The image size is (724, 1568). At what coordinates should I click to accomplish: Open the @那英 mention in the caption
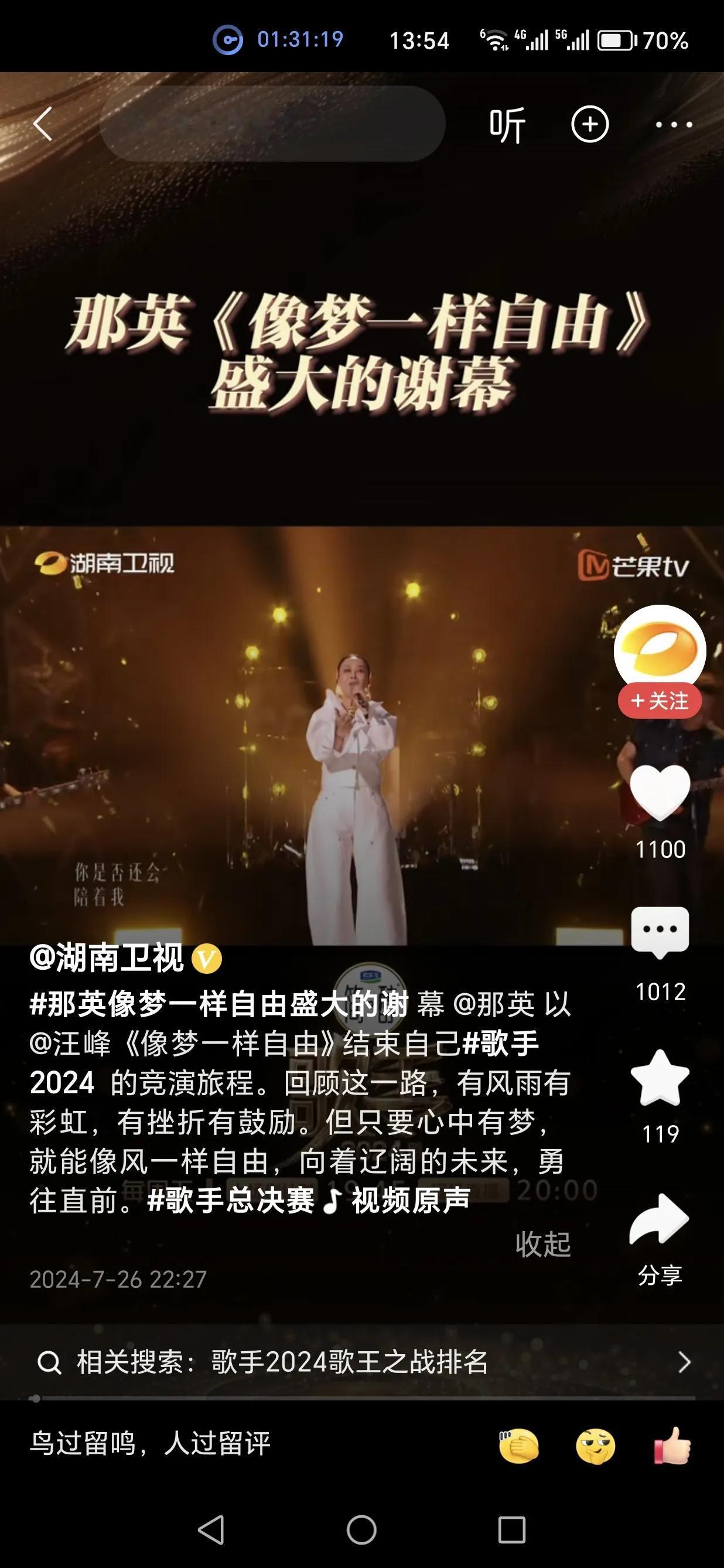pyautogui.click(x=493, y=1004)
